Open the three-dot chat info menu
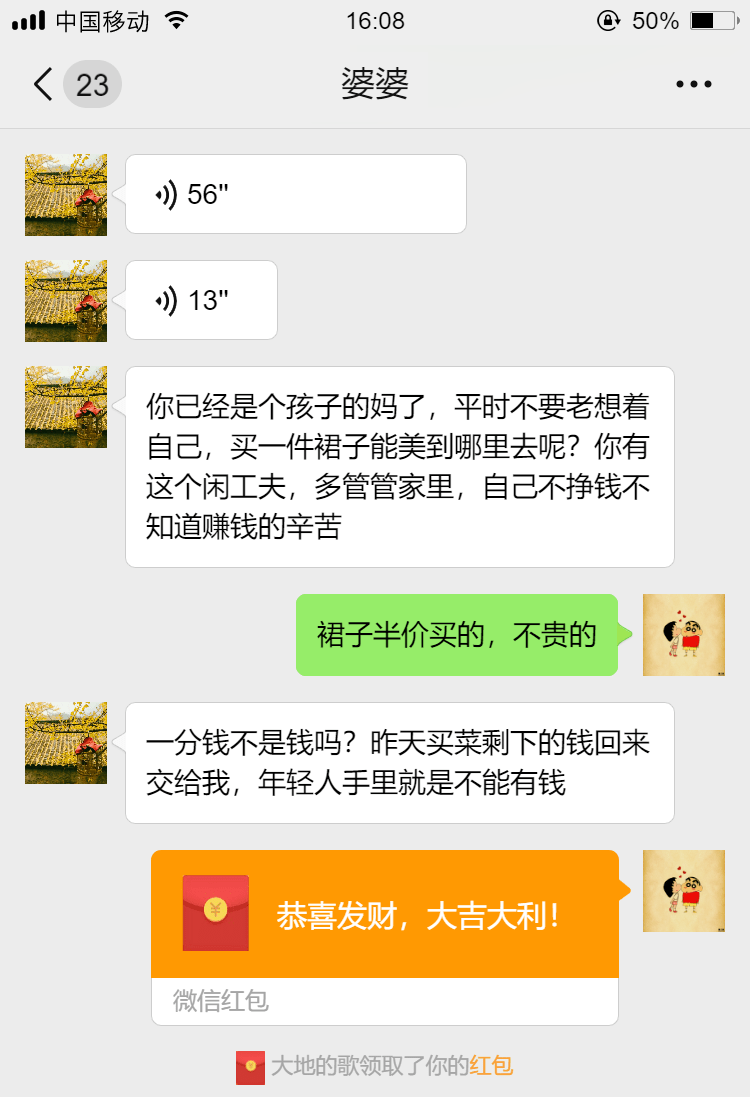Screen dimensions: 750x1097 (693, 85)
